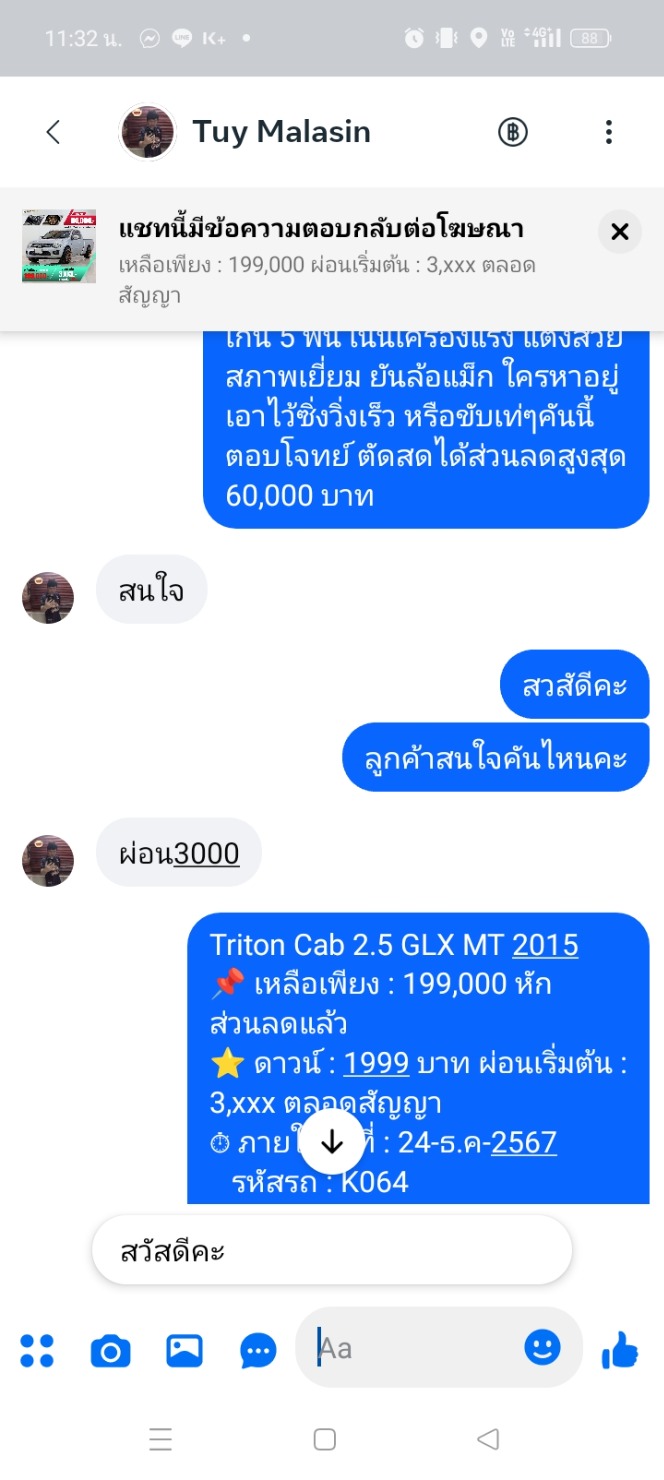Open the four-dot more actions menu
Screen dimensions: 664x1480
pyautogui.click(x=37, y=1351)
